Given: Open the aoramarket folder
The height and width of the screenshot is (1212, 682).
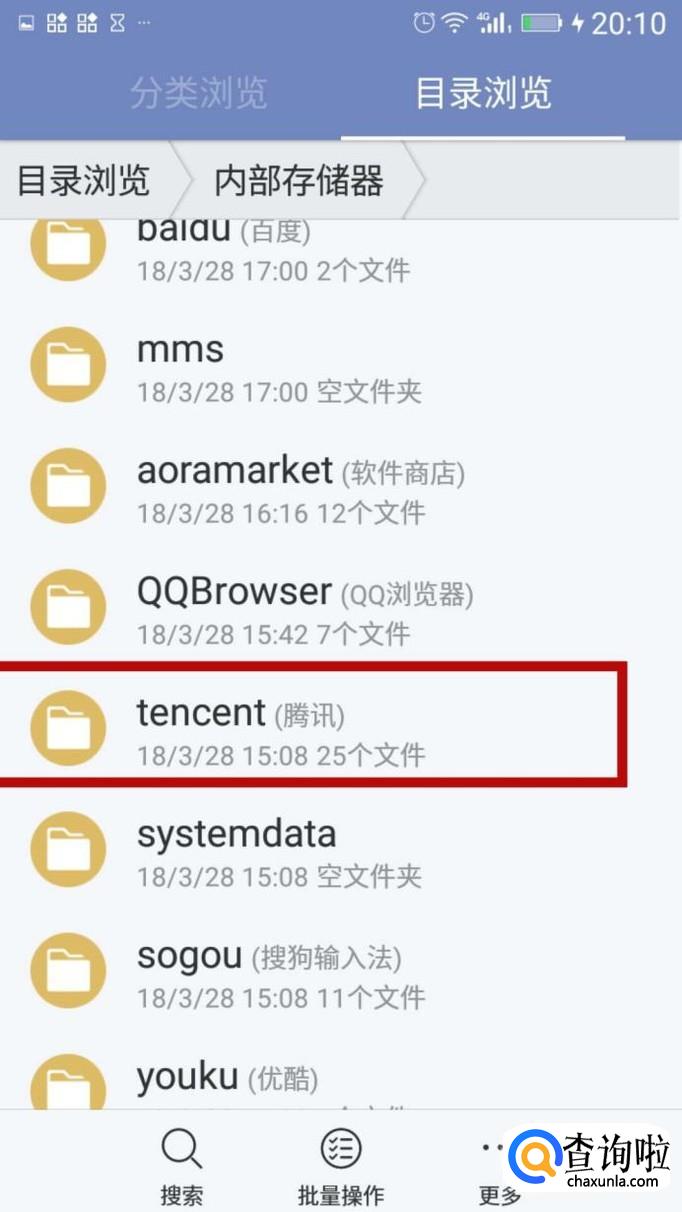Looking at the screenshot, I should click(x=341, y=488).
